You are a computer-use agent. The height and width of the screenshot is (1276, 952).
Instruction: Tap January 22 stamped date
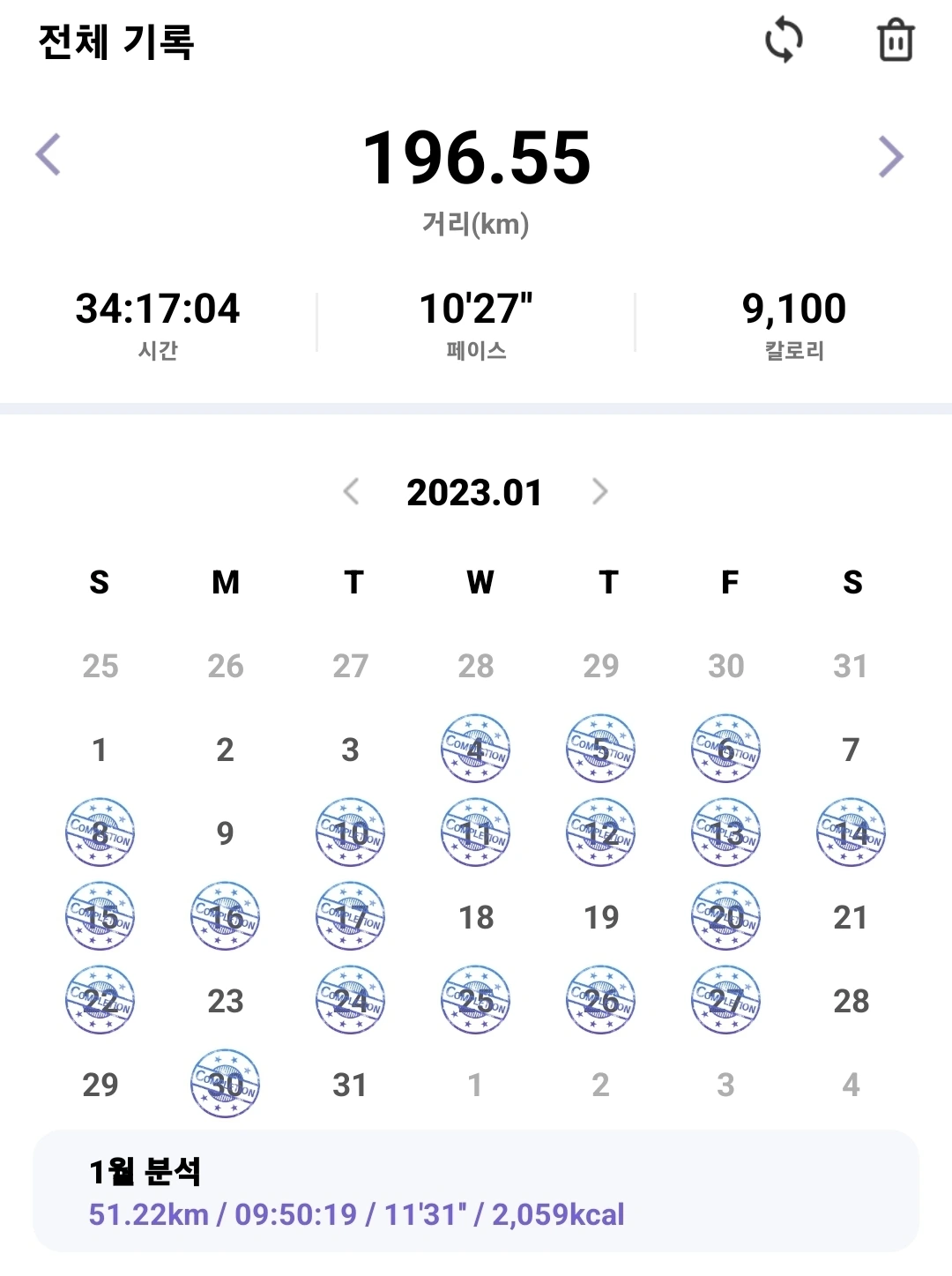(100, 1000)
